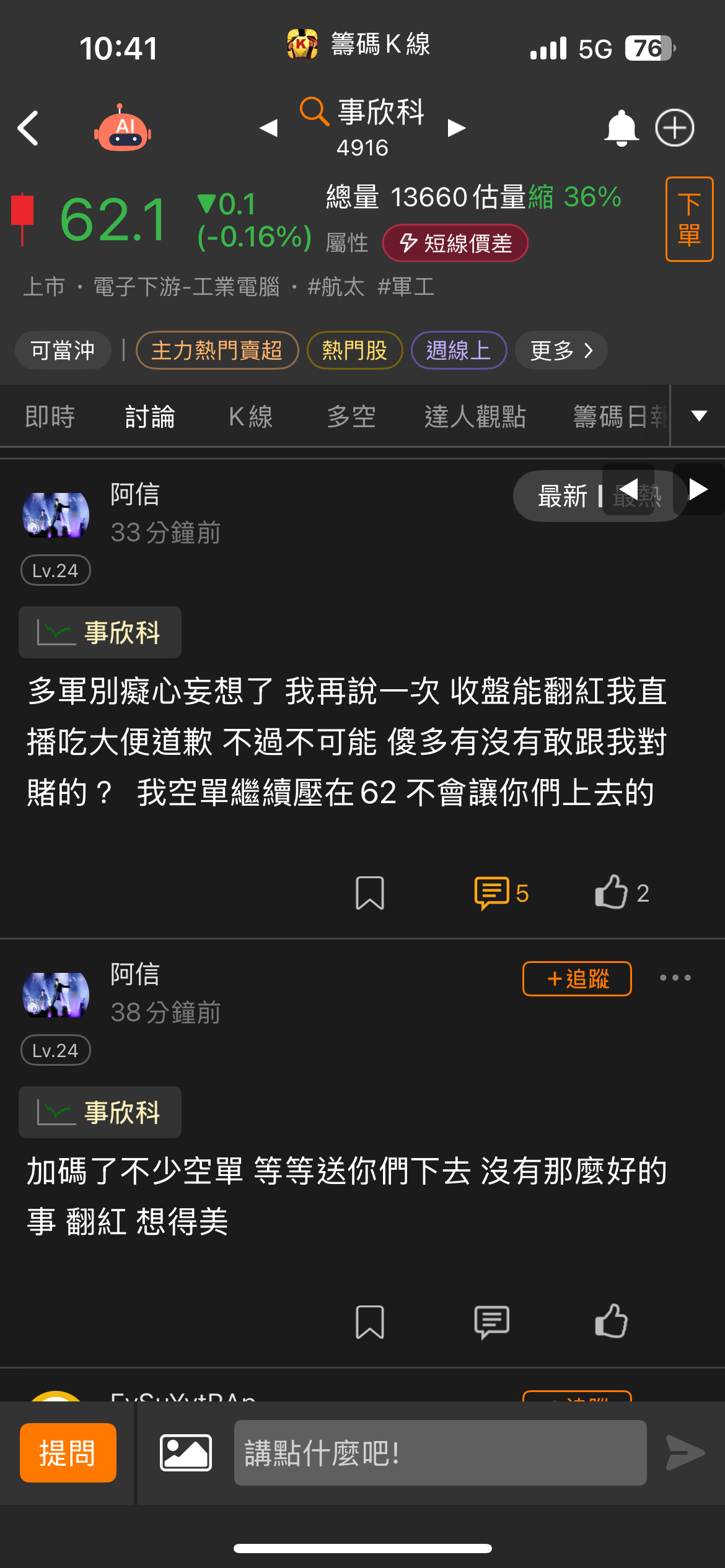The image size is (725, 1568).
Task: Switch to the 達人觀點 tab
Action: 475,416
